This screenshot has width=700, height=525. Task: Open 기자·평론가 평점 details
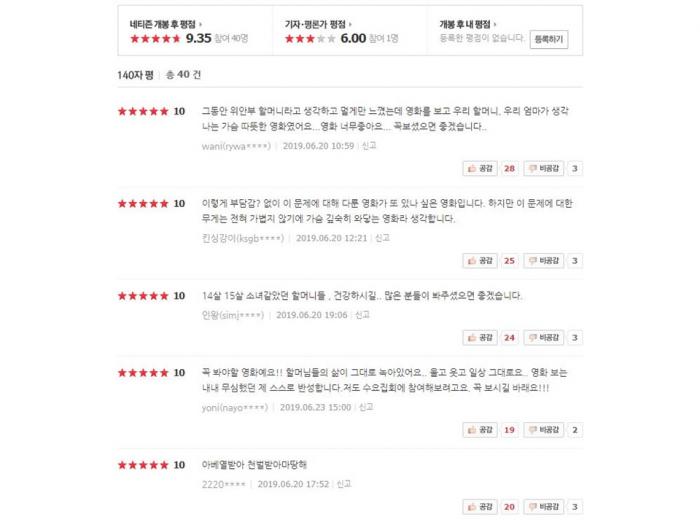[x=322, y=22]
